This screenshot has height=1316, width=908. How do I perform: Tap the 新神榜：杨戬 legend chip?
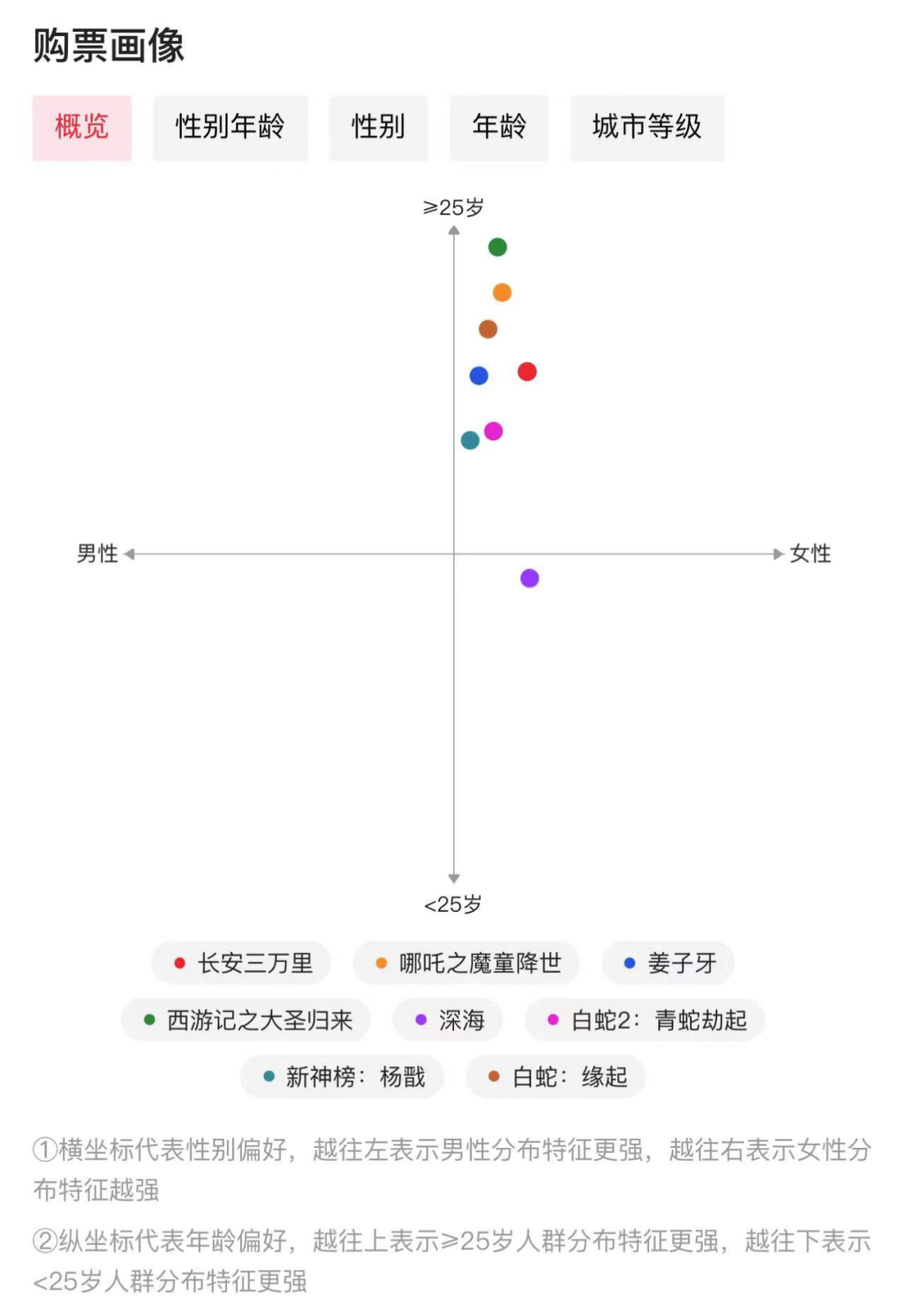342,1076
